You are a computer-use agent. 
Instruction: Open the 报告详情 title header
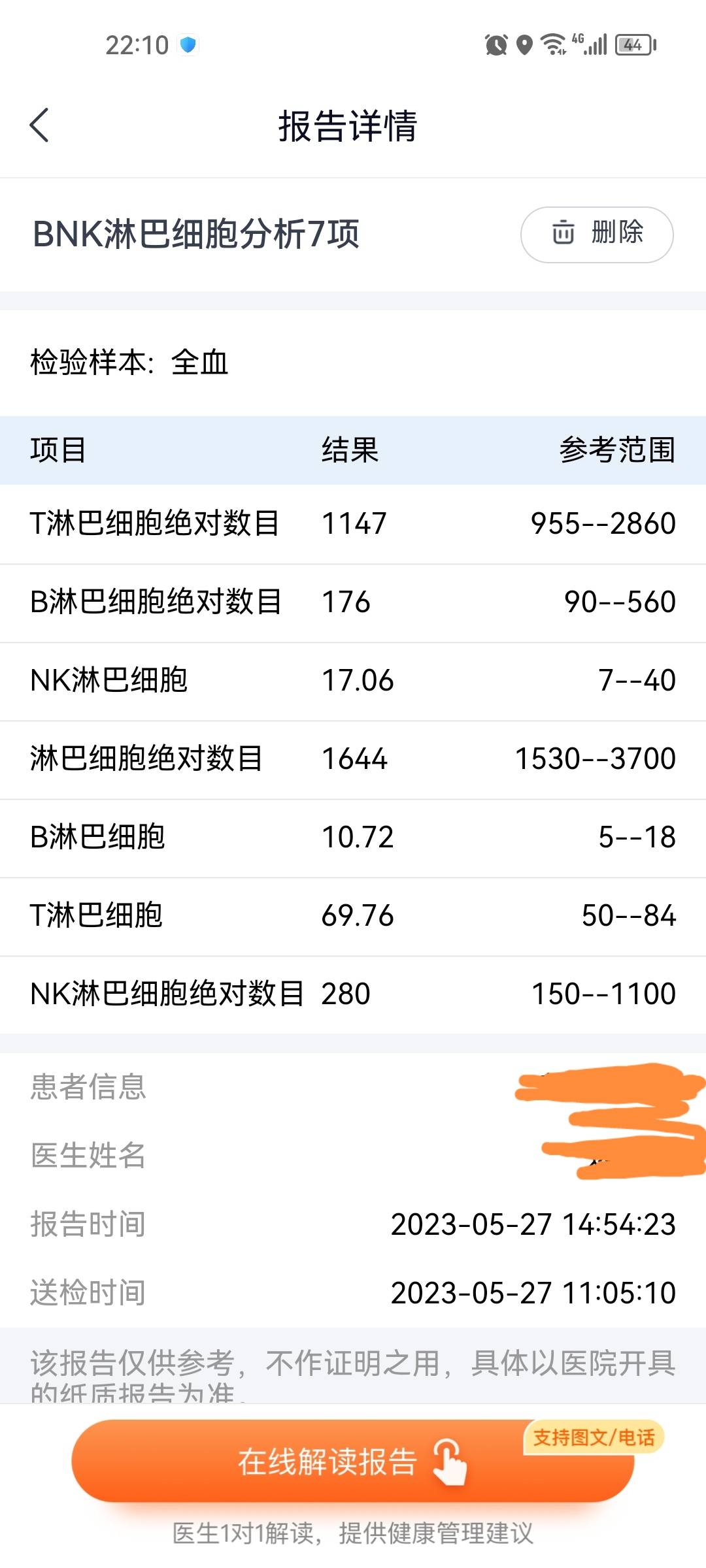tap(348, 128)
